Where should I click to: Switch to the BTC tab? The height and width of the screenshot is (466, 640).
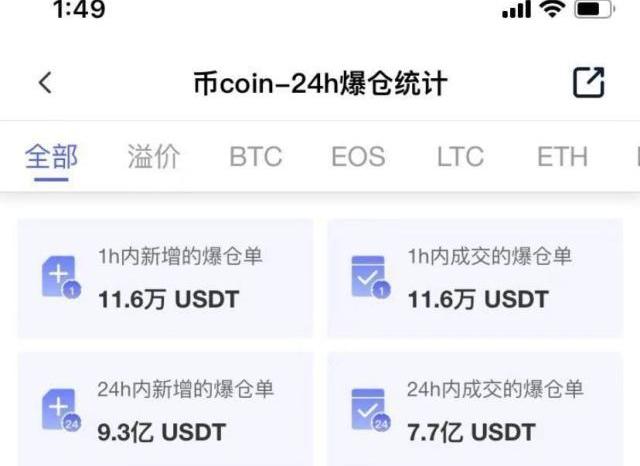(255, 157)
